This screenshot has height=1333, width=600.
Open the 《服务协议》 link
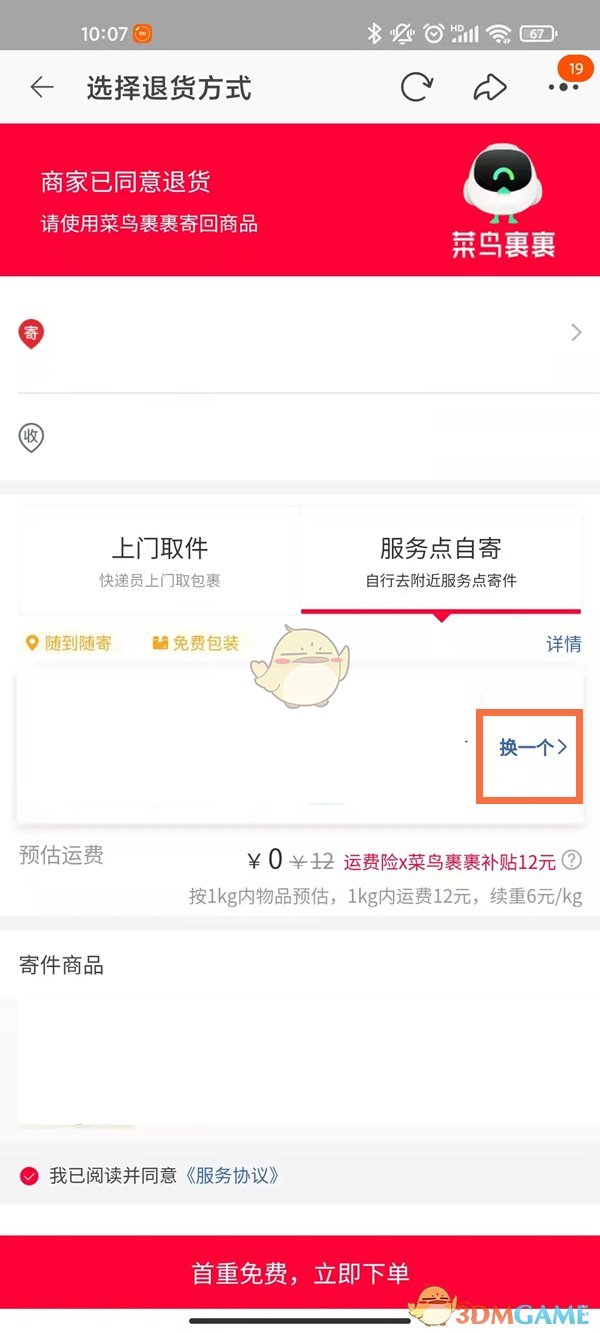[x=232, y=1175]
